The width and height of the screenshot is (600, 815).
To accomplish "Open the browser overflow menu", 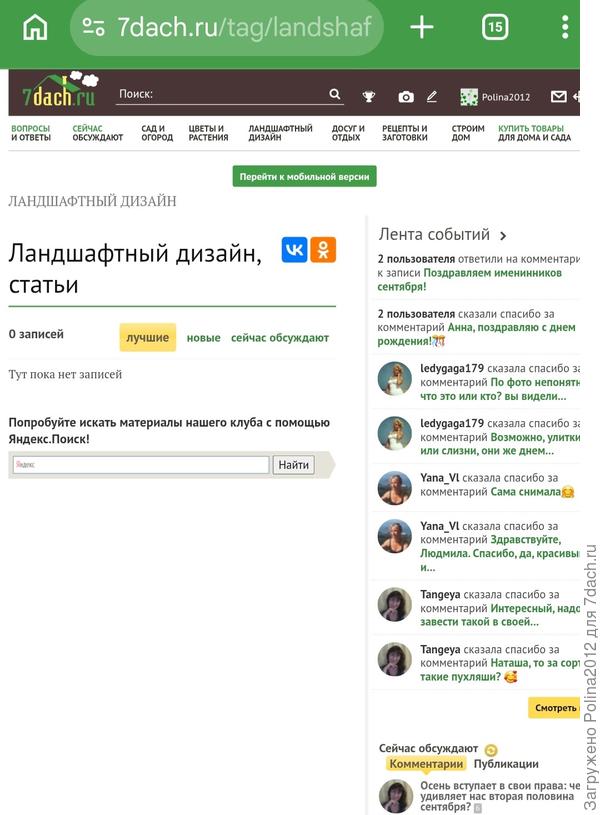I will [565, 27].
